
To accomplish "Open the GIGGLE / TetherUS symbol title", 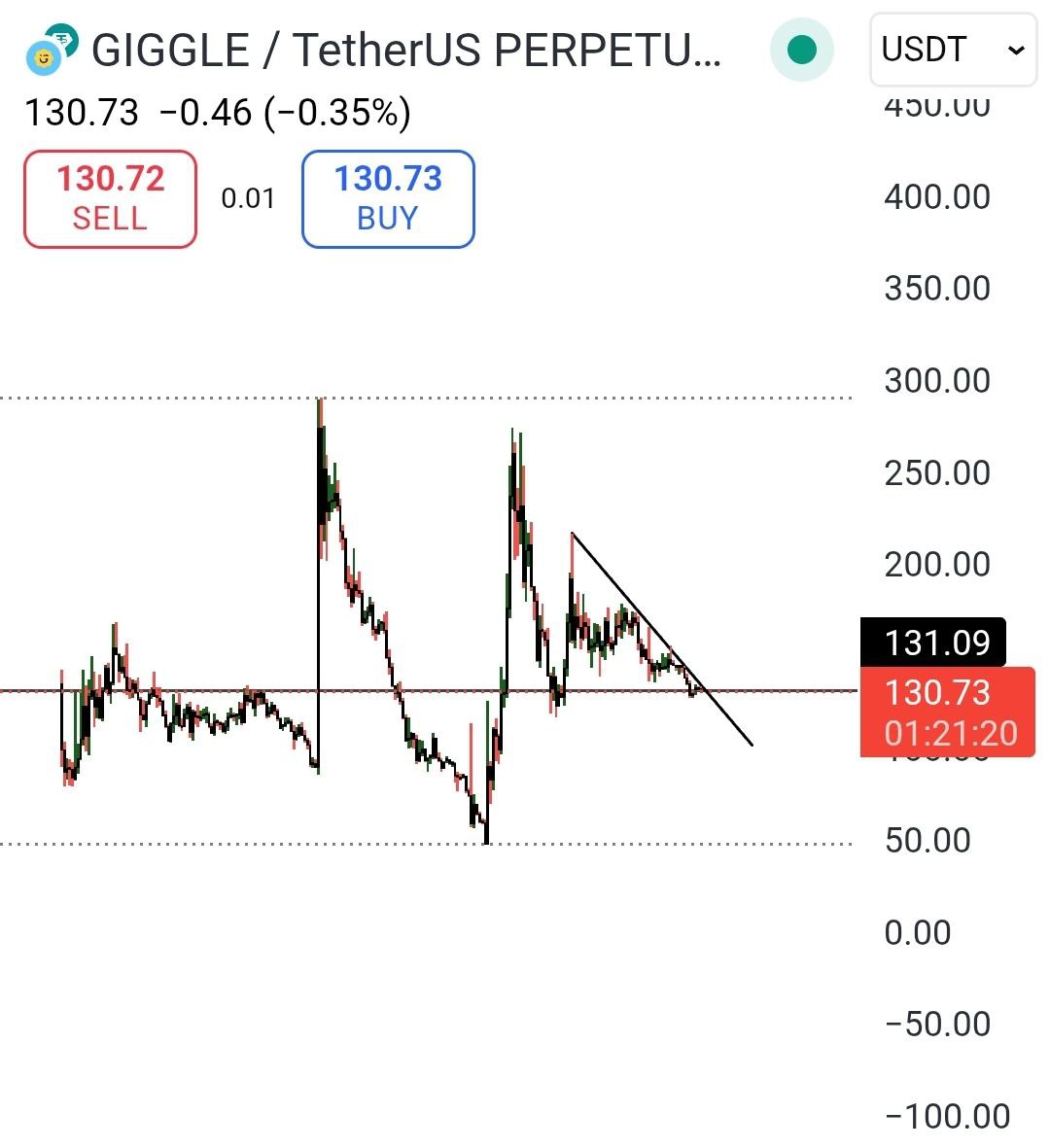I will tap(405, 51).
